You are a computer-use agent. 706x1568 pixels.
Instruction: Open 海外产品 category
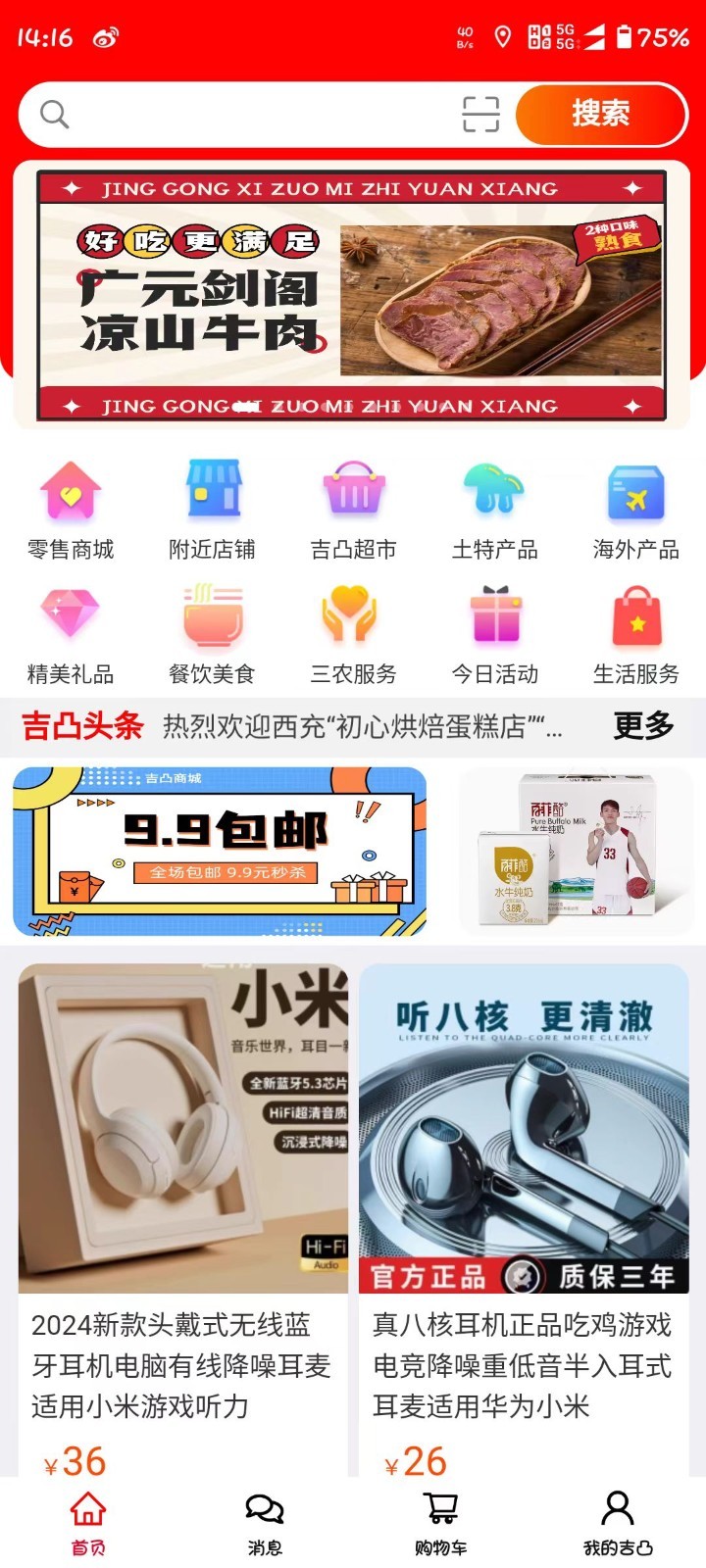(635, 510)
